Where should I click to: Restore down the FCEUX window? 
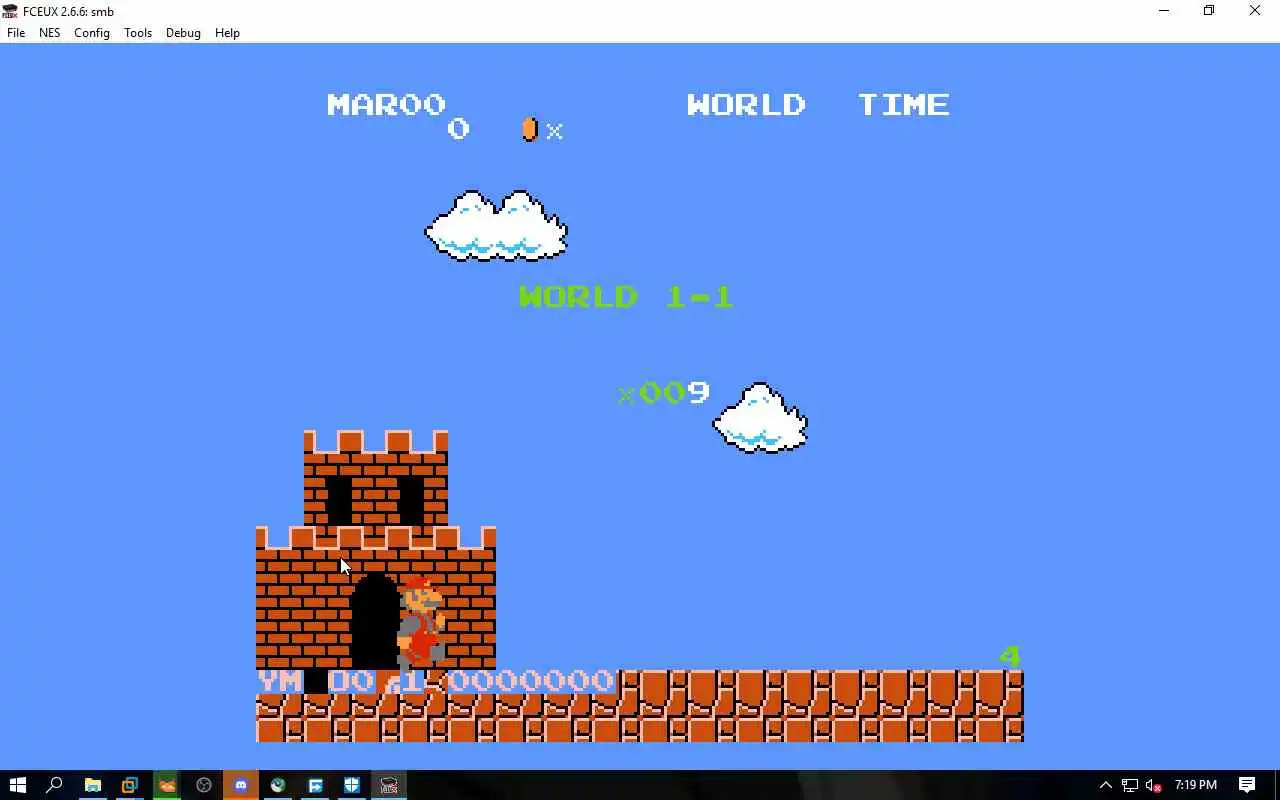click(x=1209, y=11)
